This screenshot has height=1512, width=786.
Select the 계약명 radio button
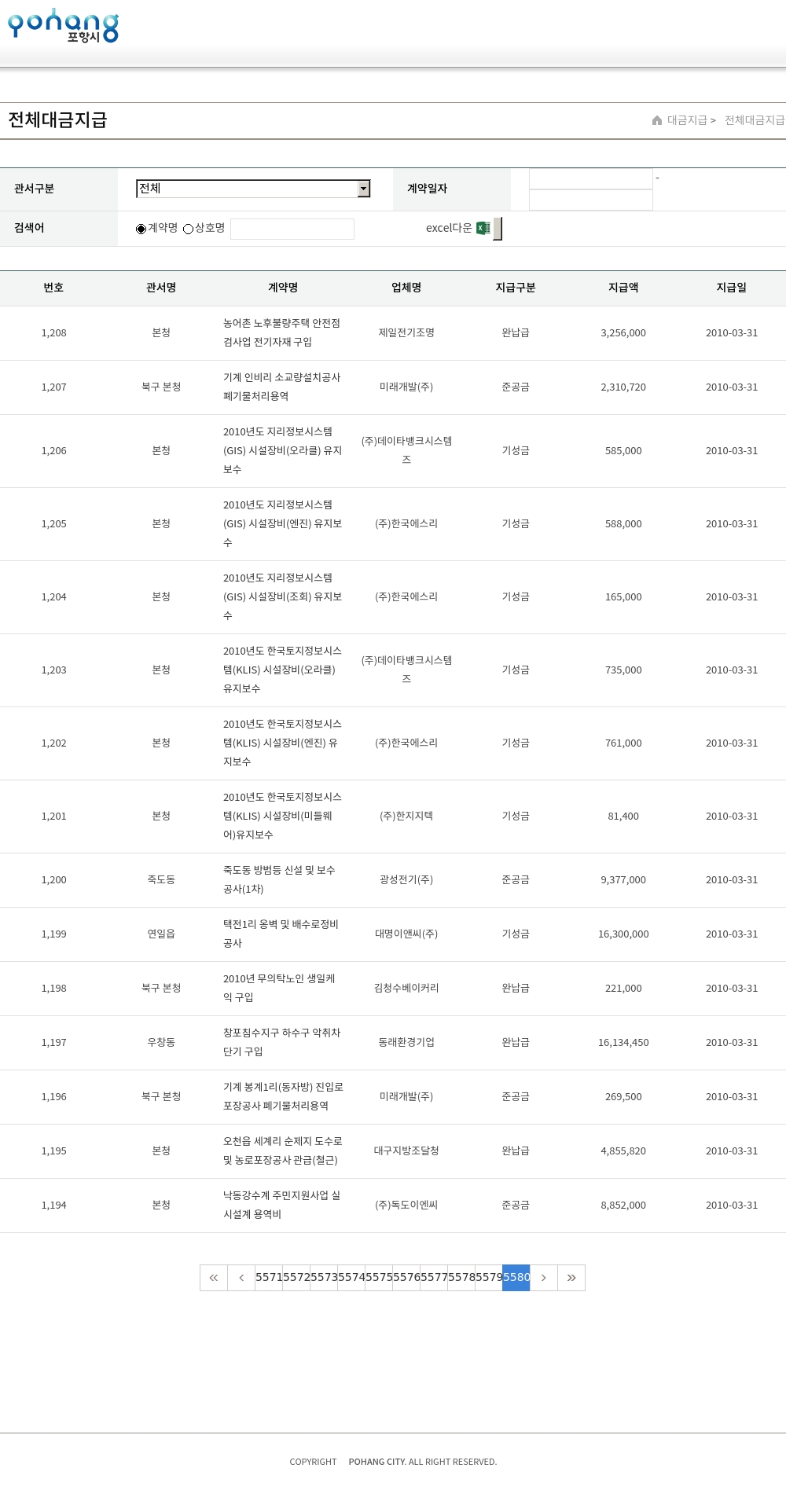coord(141,229)
